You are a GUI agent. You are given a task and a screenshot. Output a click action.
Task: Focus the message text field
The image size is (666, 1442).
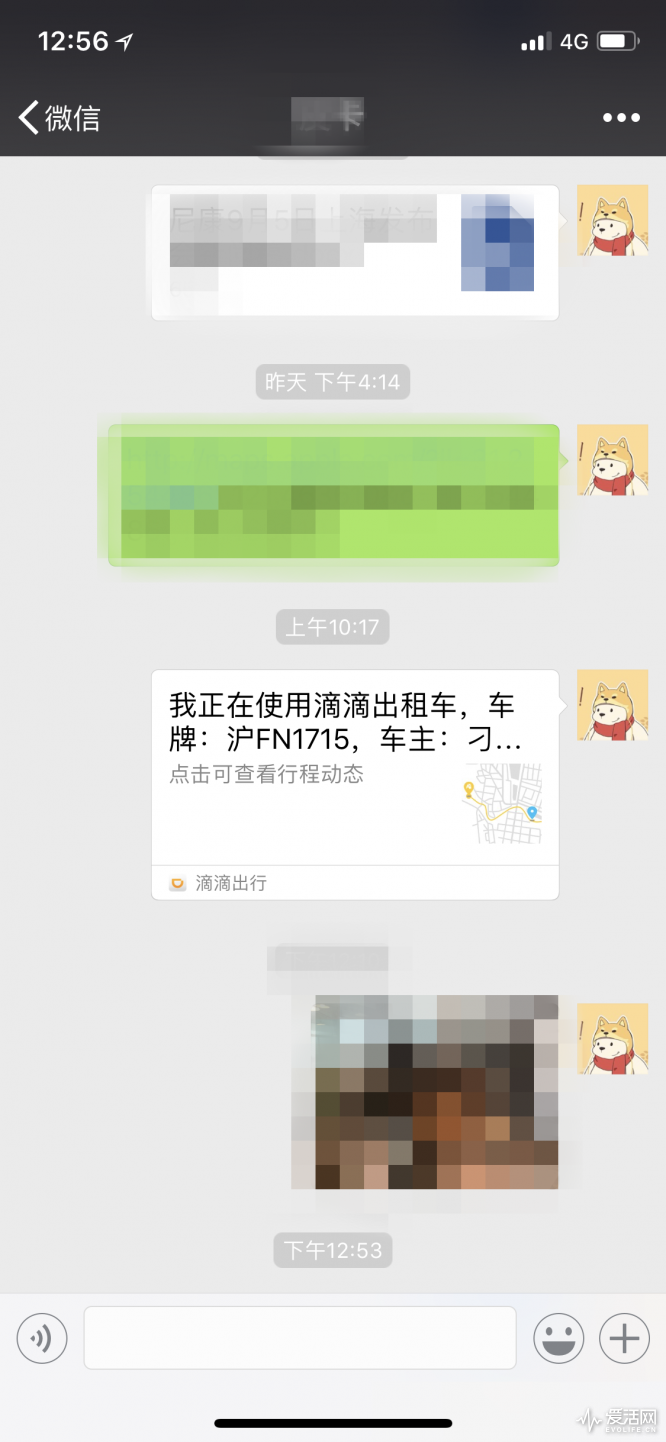[300, 1338]
